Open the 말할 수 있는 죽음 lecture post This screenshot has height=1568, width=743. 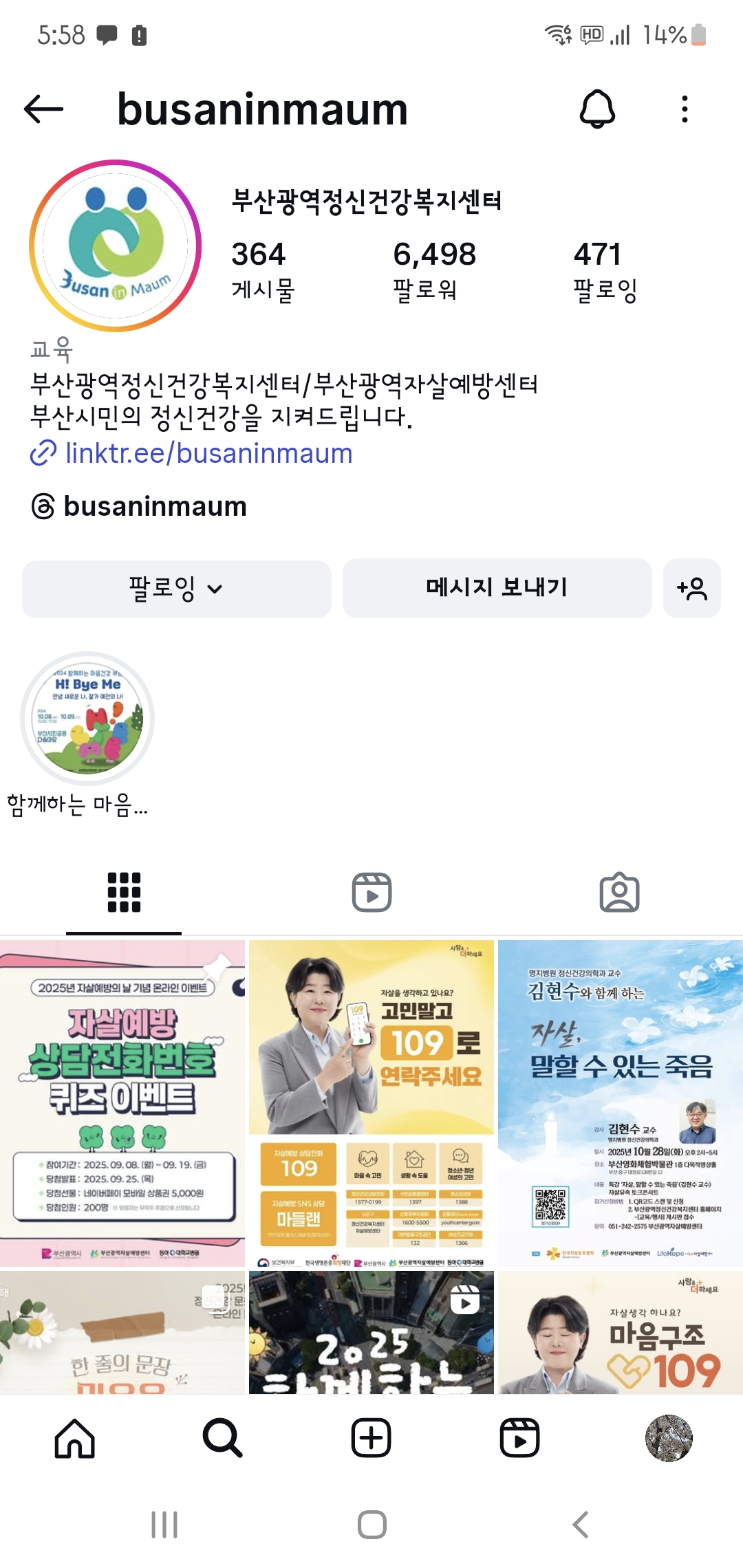click(x=621, y=1102)
